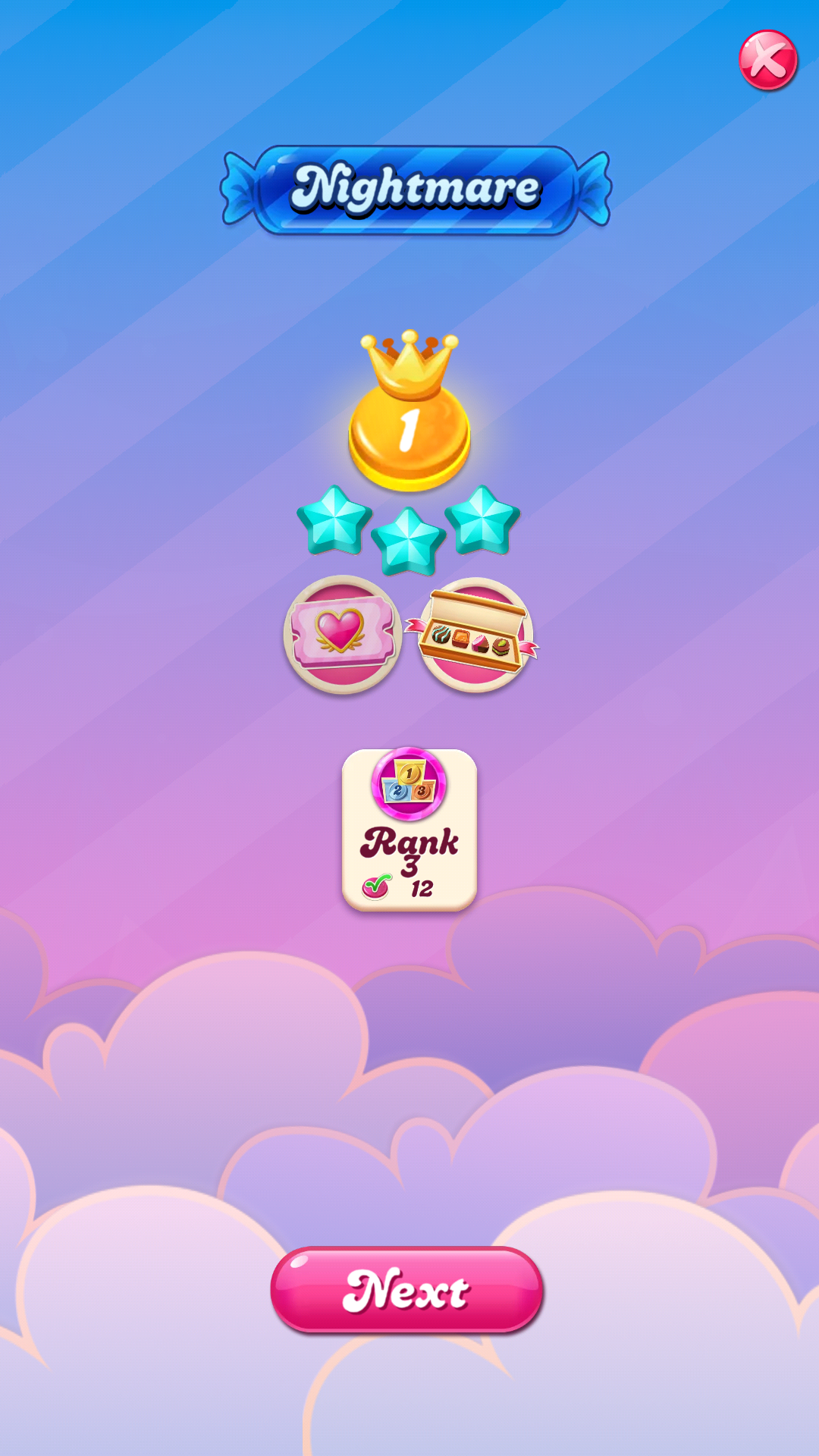Screen dimensions: 819x1456
Task: Tap the heart ticket reward
Action: pos(343,634)
